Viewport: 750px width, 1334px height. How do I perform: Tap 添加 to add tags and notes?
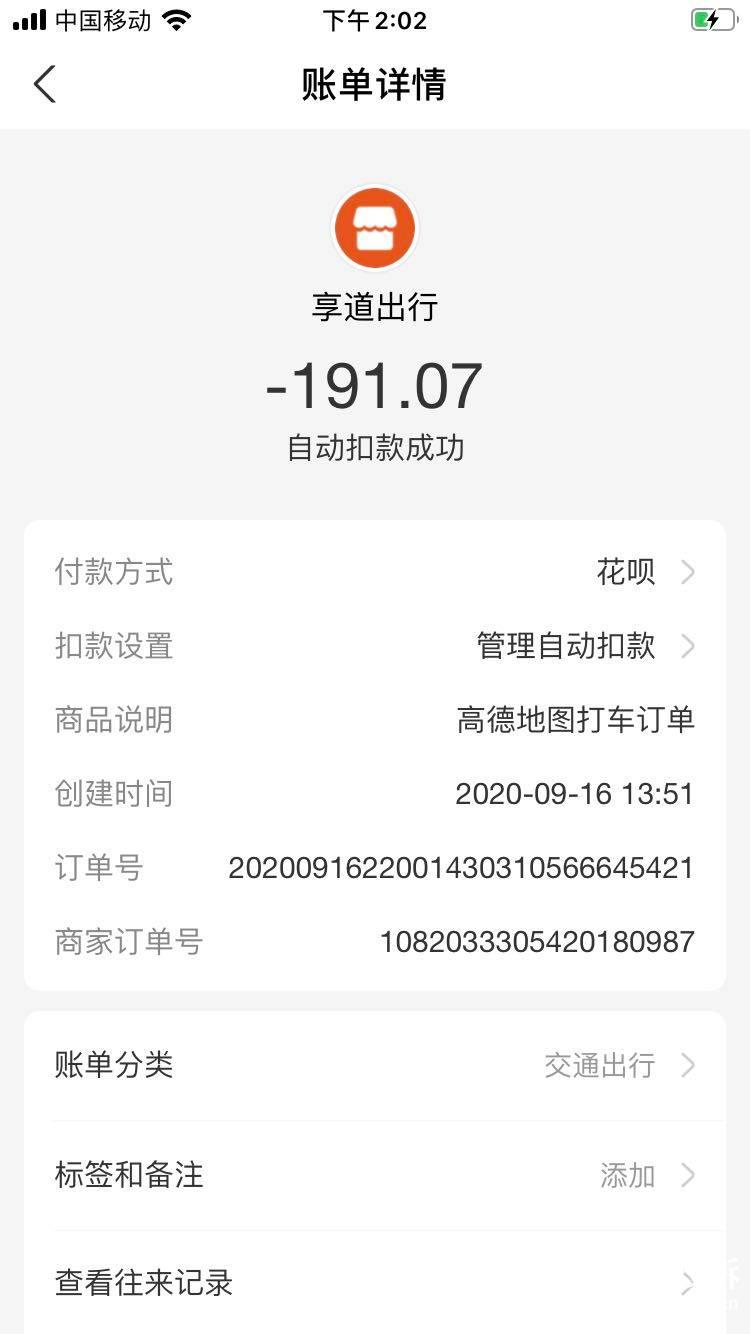click(627, 1175)
